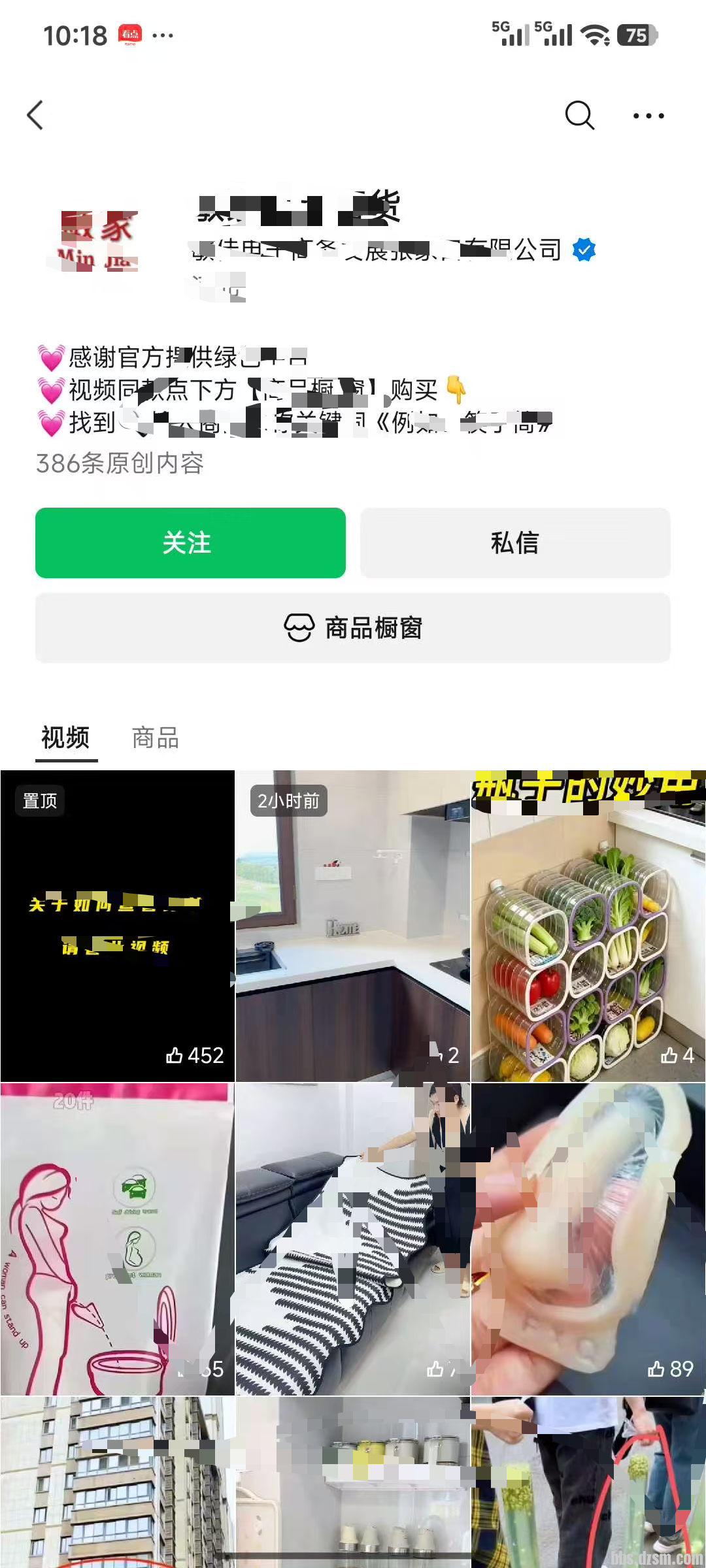Open search with the magnifier icon

[x=579, y=116]
